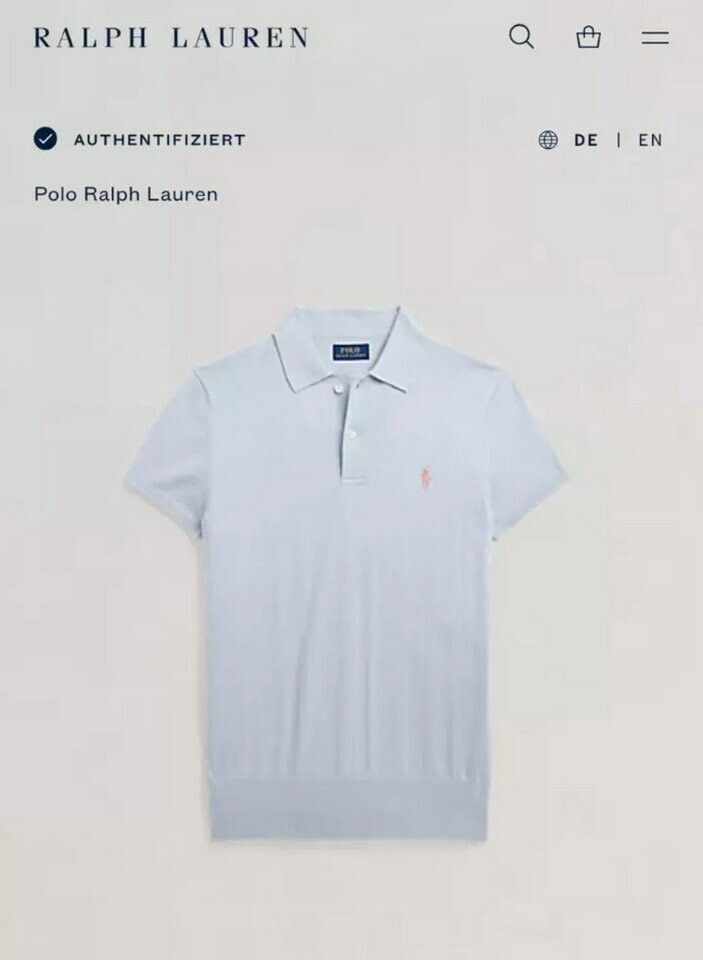Select DE language option

click(585, 140)
